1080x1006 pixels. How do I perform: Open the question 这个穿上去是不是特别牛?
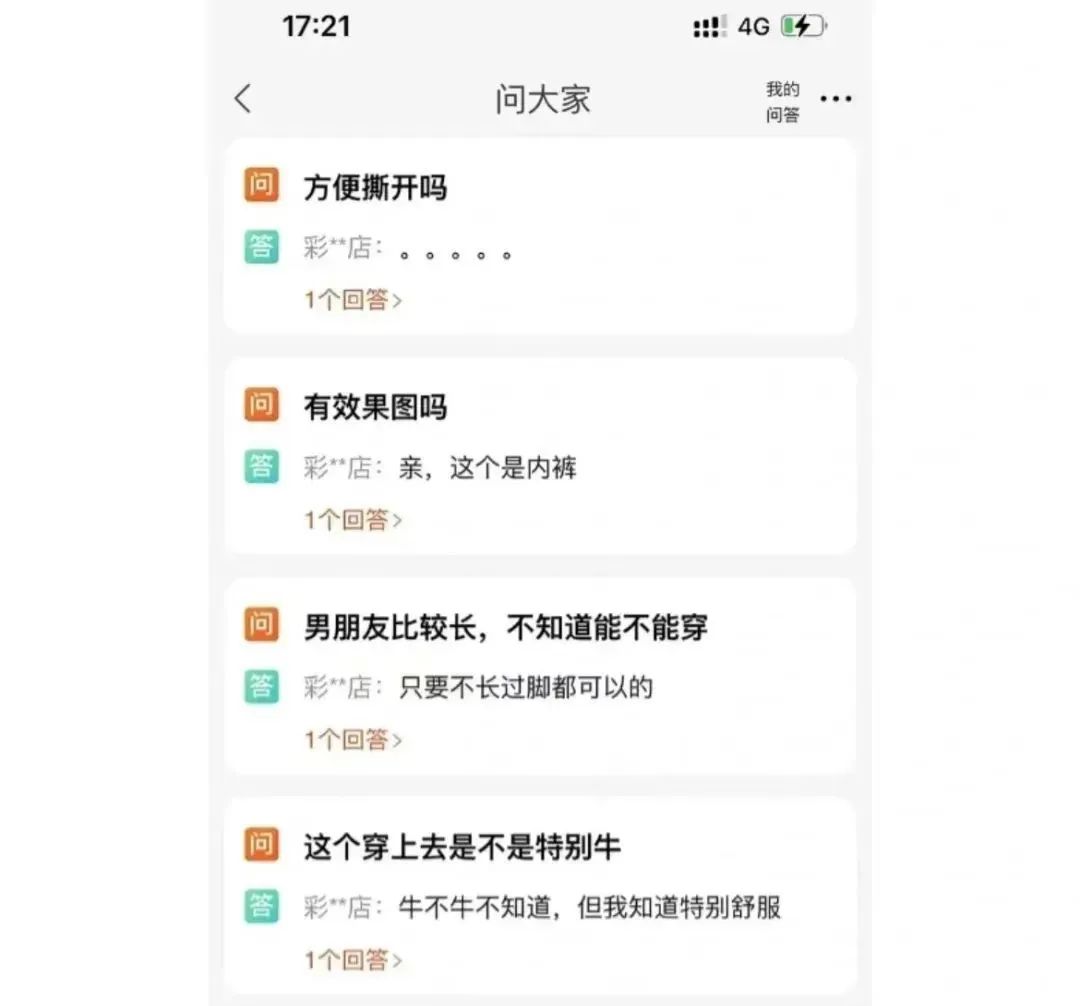pos(462,847)
